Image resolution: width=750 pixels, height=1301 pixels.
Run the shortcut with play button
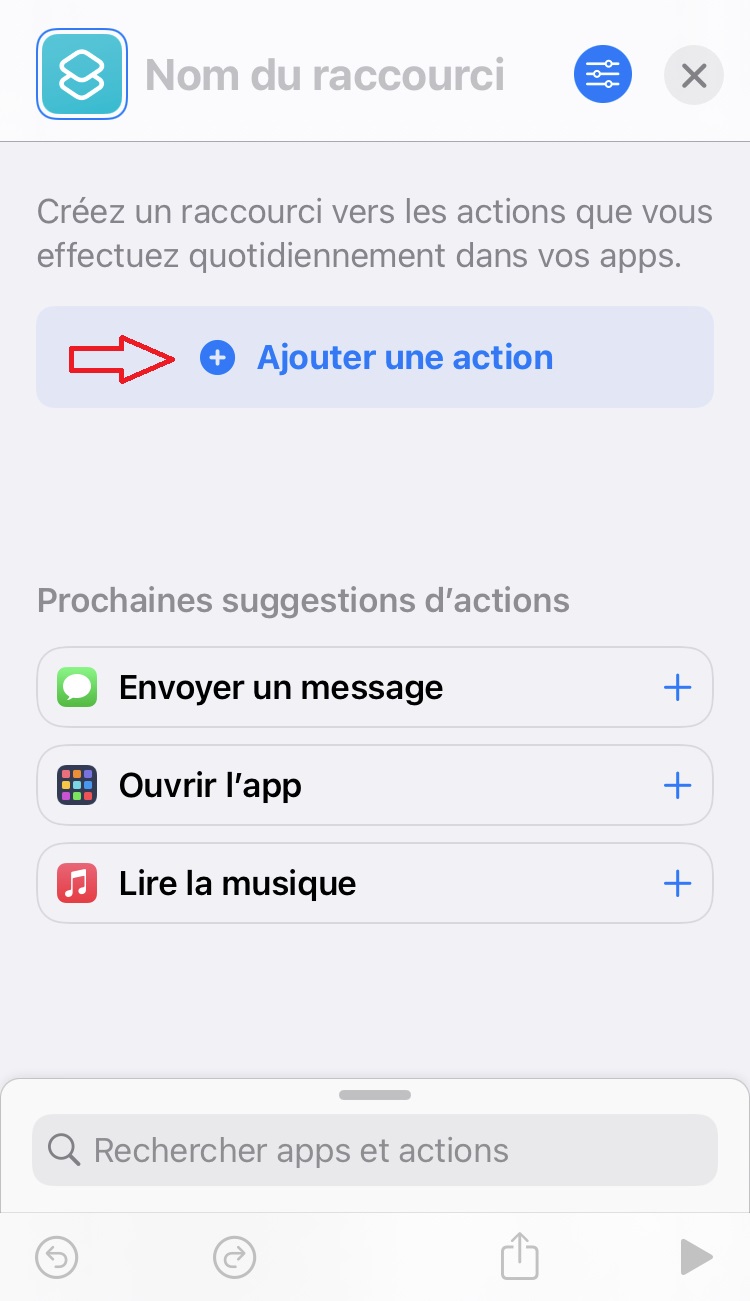pyautogui.click(x=696, y=1257)
